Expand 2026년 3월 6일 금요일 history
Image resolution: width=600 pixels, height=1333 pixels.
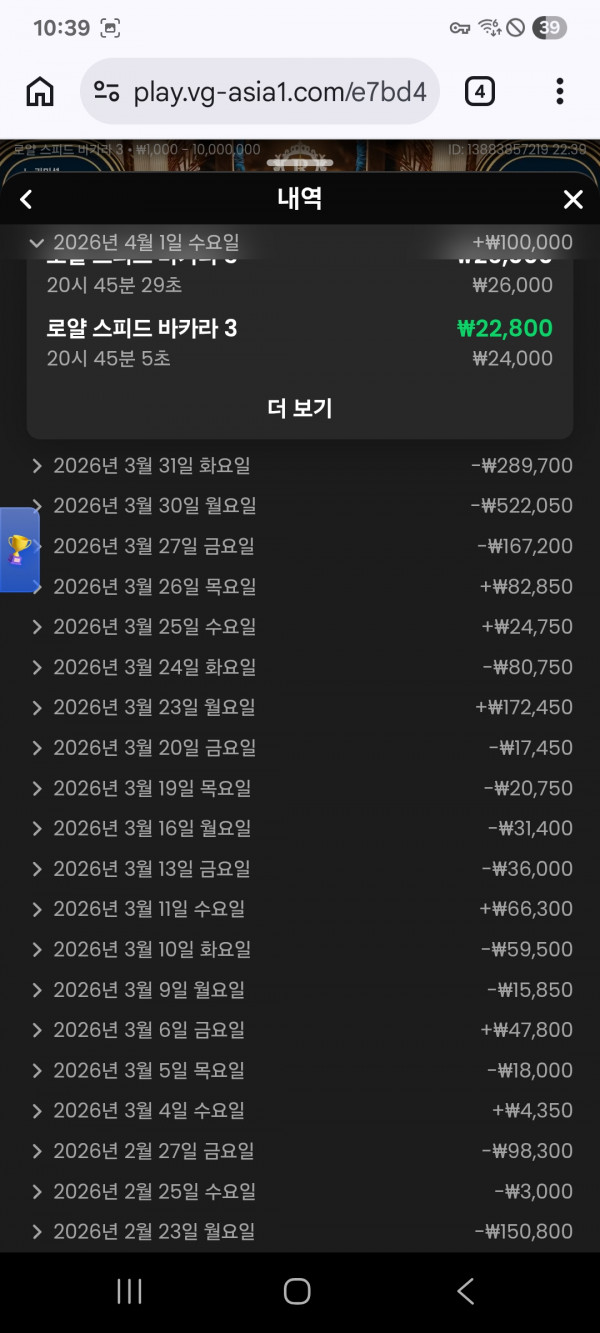(148, 1030)
